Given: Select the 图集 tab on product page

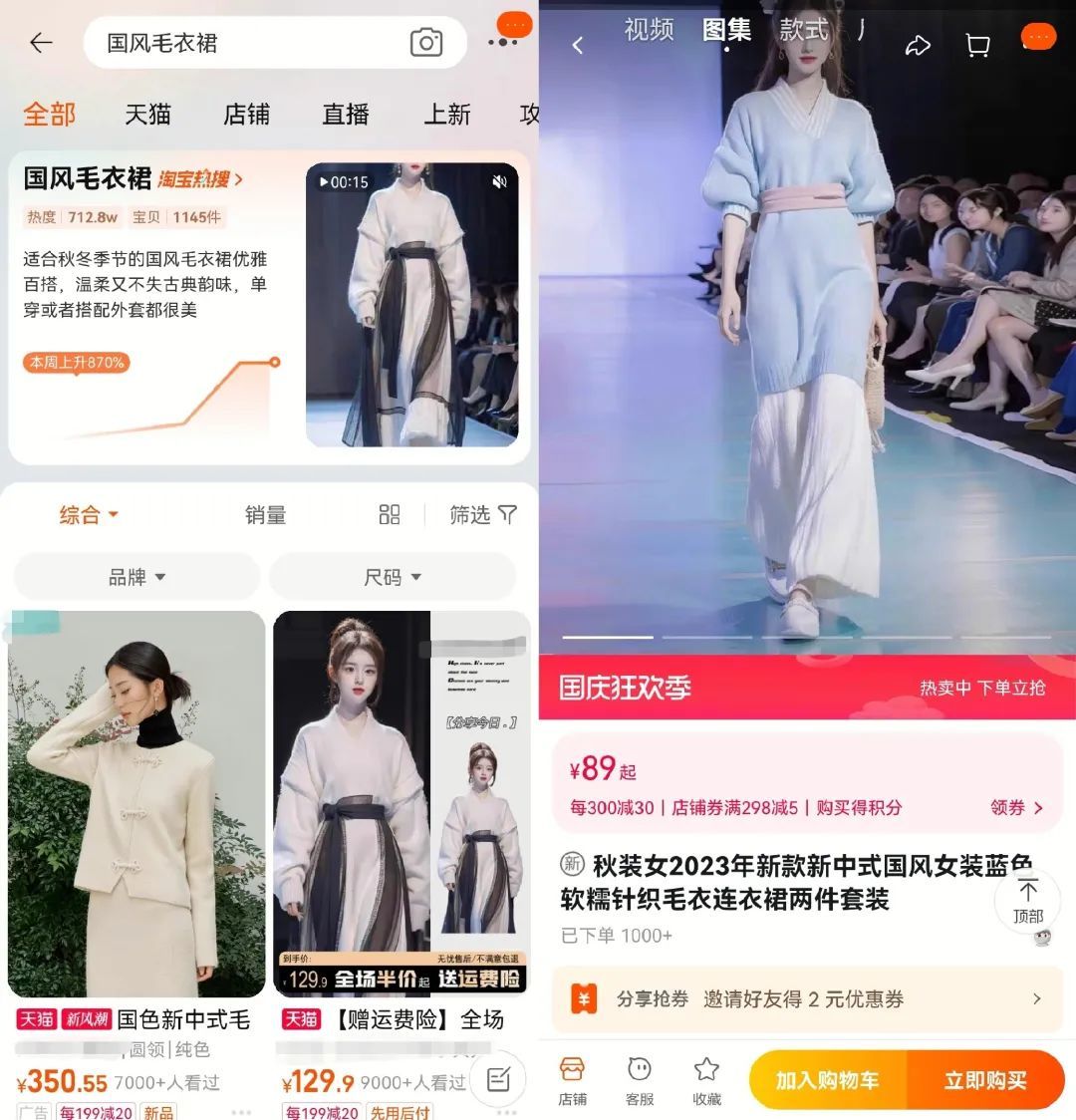Looking at the screenshot, I should click(x=728, y=30).
